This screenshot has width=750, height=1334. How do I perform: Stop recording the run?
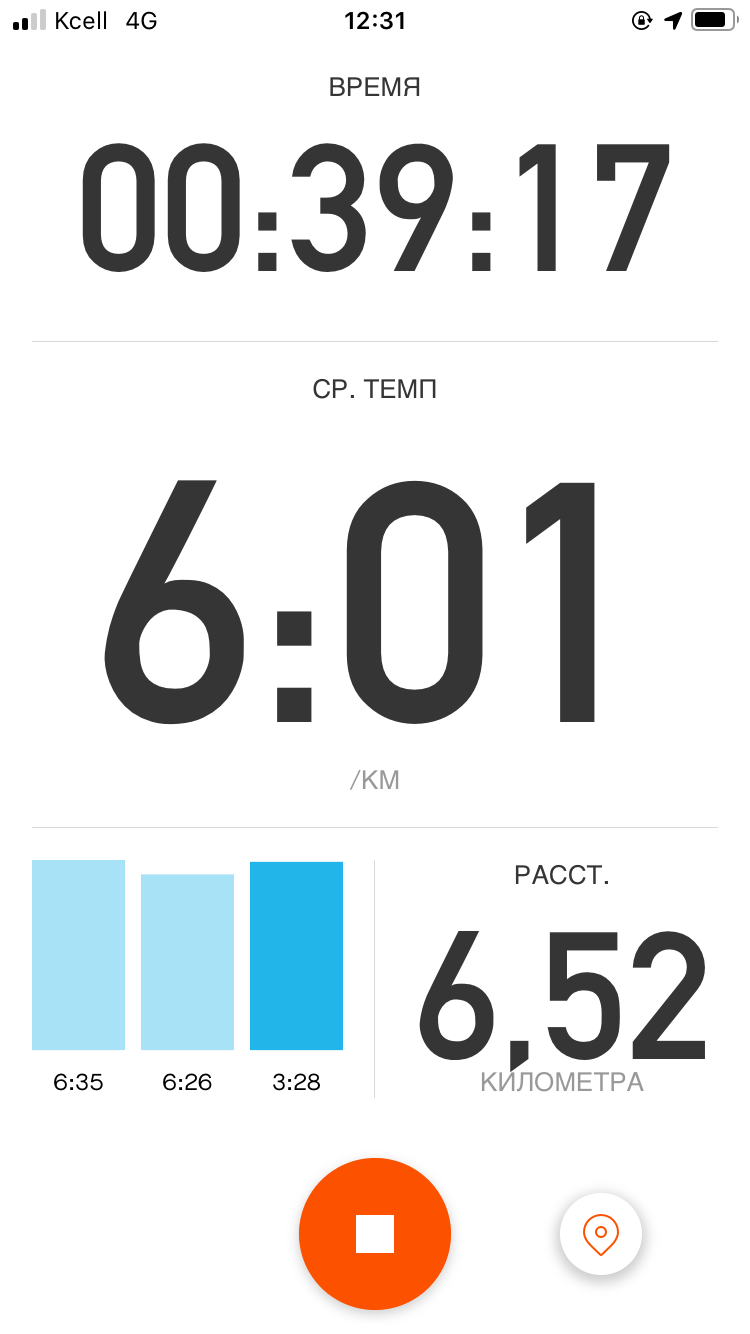375,1234
